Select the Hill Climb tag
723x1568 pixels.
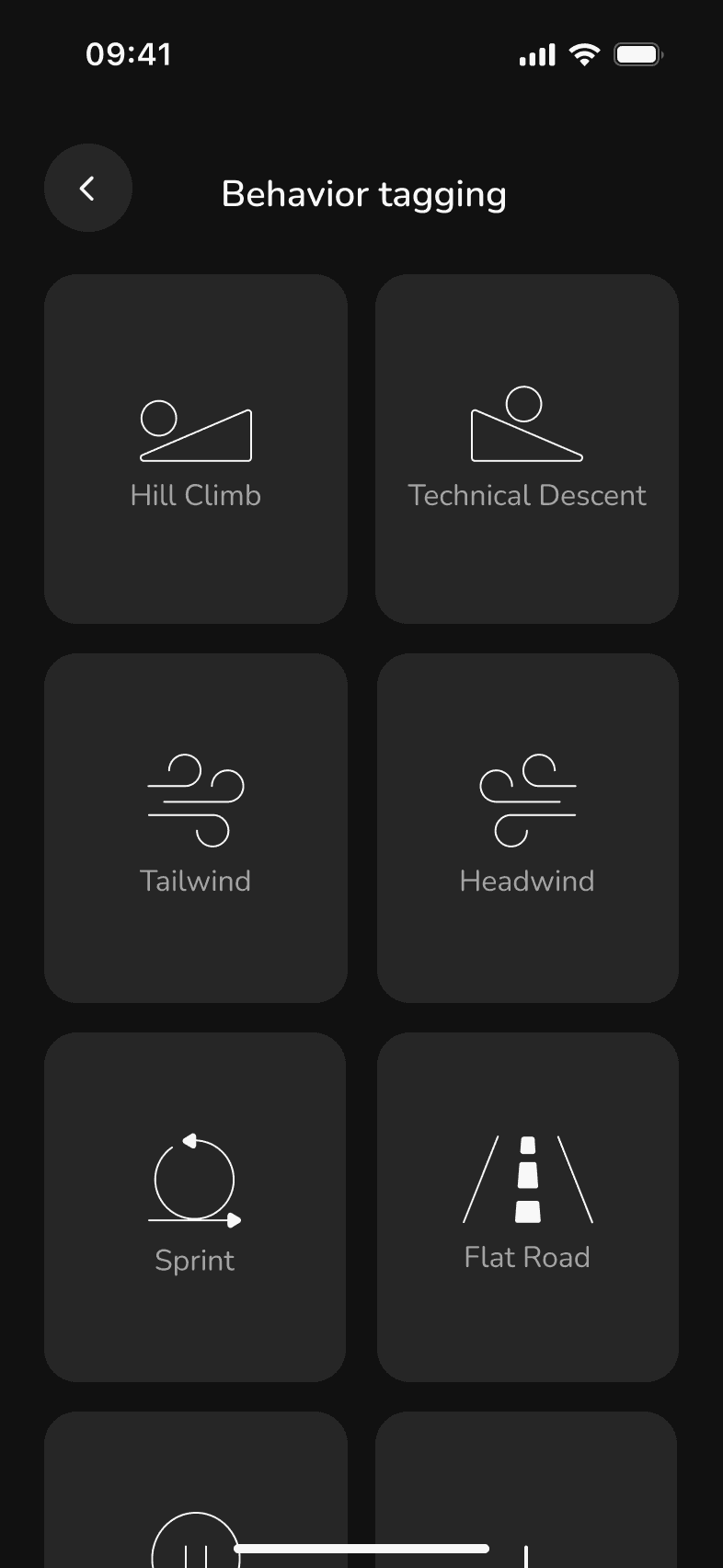pos(196,449)
